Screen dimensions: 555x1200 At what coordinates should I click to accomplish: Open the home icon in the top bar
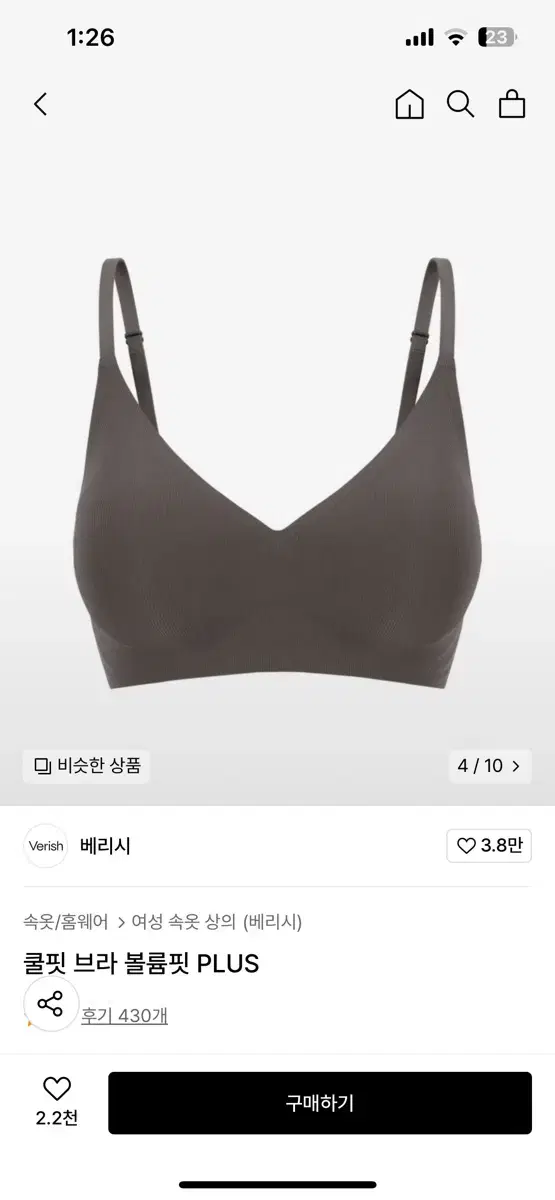(409, 104)
